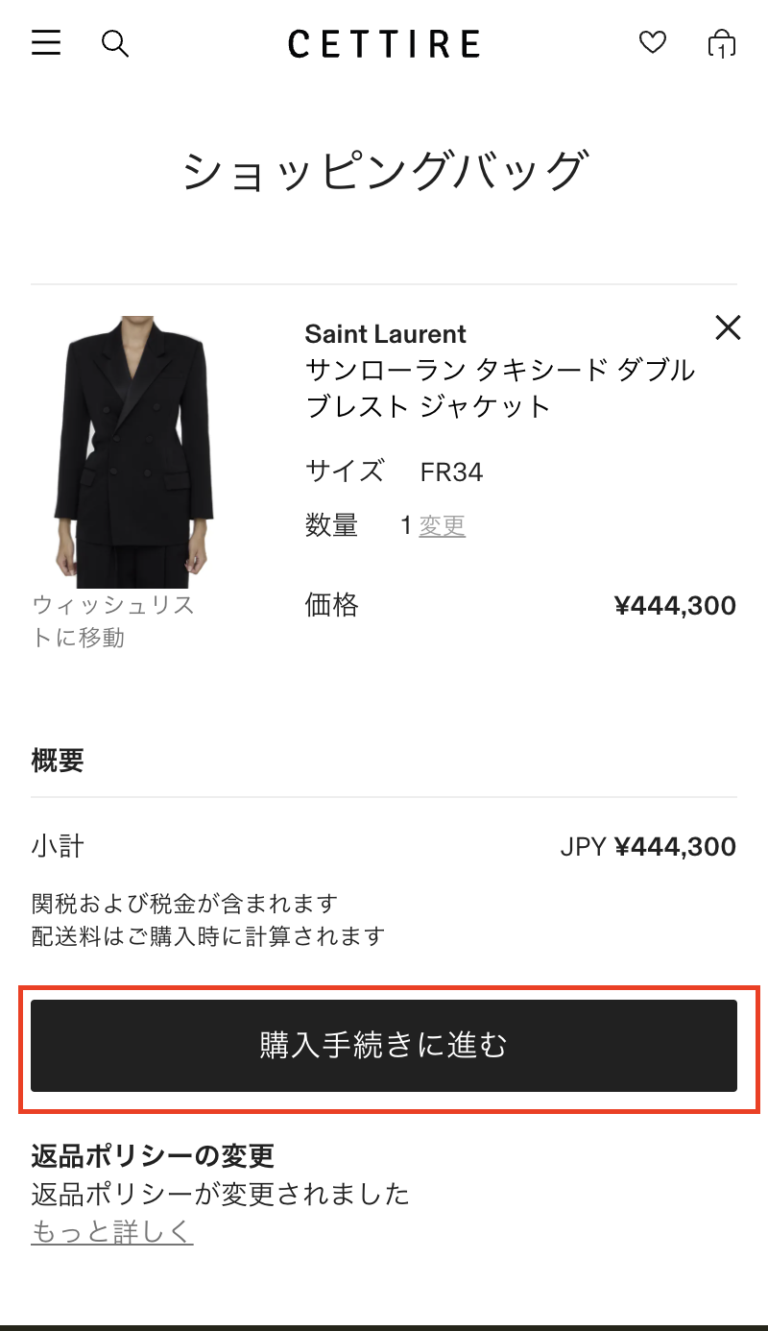Open もっと詳しく return policy link

112,1231
